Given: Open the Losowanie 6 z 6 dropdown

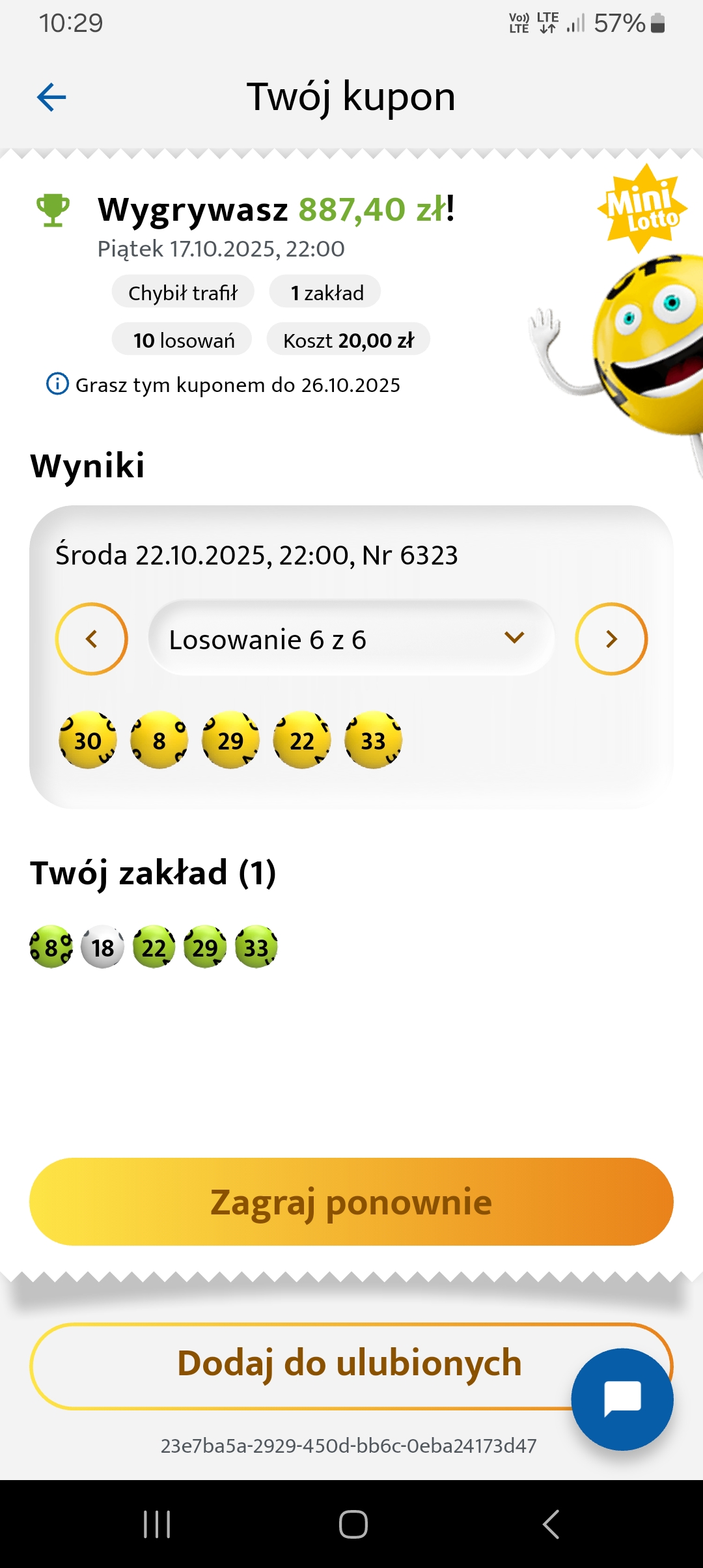Looking at the screenshot, I should [348, 639].
